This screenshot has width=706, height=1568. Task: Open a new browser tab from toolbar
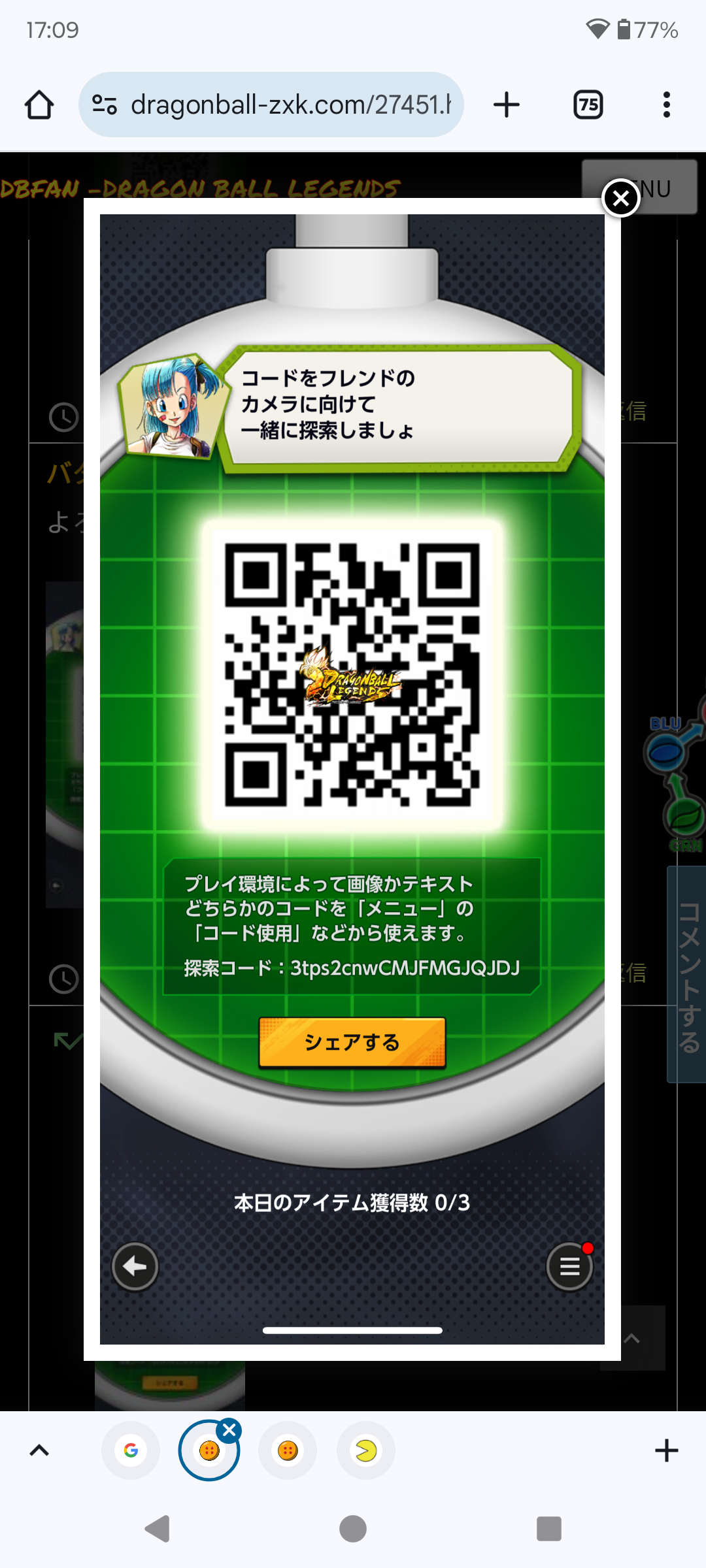[x=507, y=105]
